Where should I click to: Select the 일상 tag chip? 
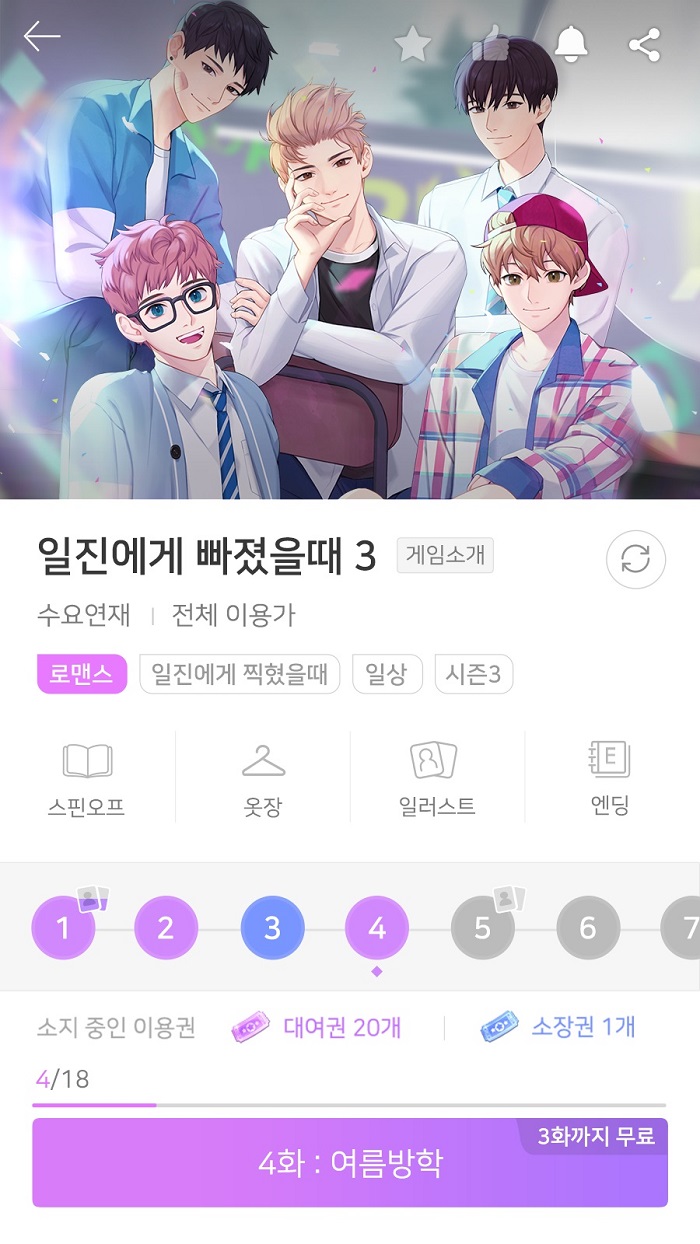[x=387, y=675]
